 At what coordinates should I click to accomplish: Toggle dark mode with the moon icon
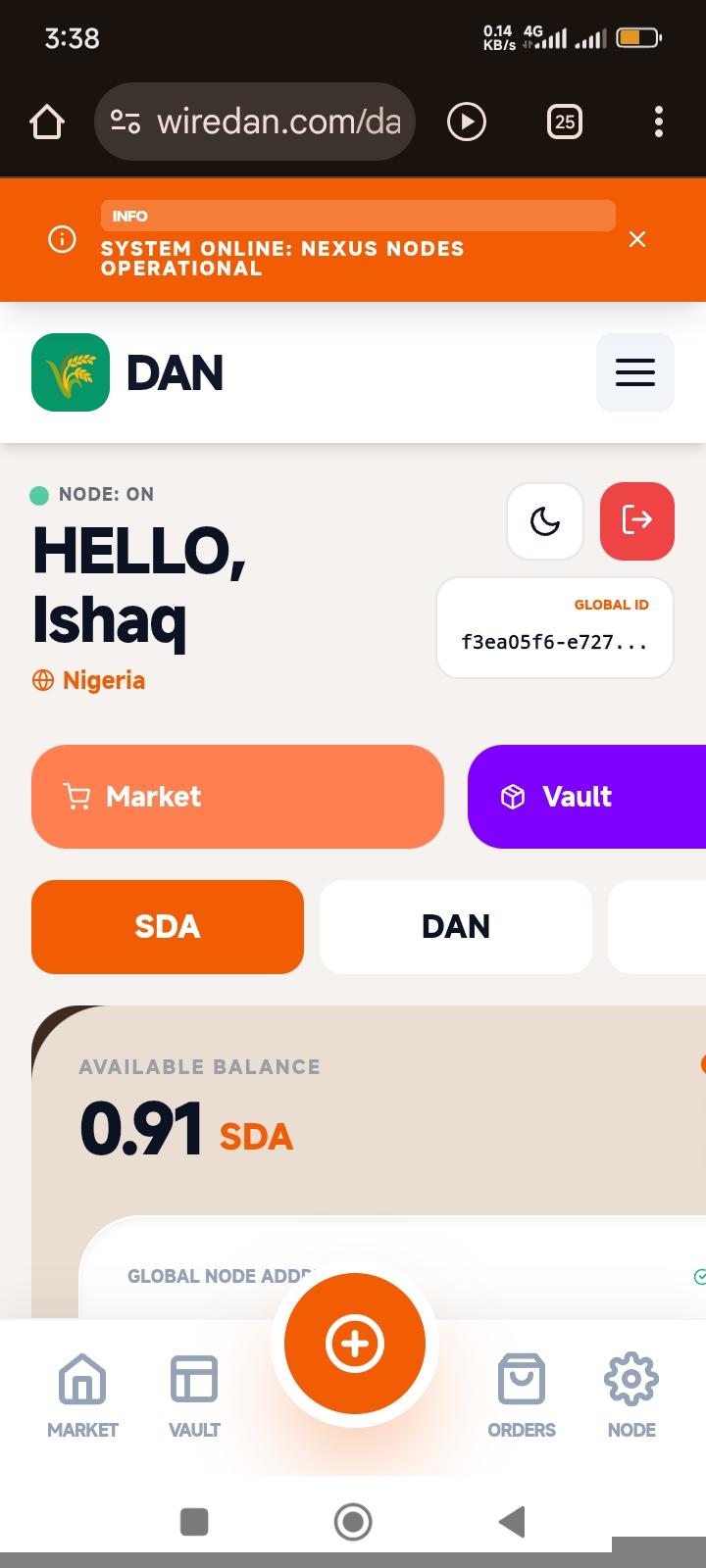tap(545, 521)
